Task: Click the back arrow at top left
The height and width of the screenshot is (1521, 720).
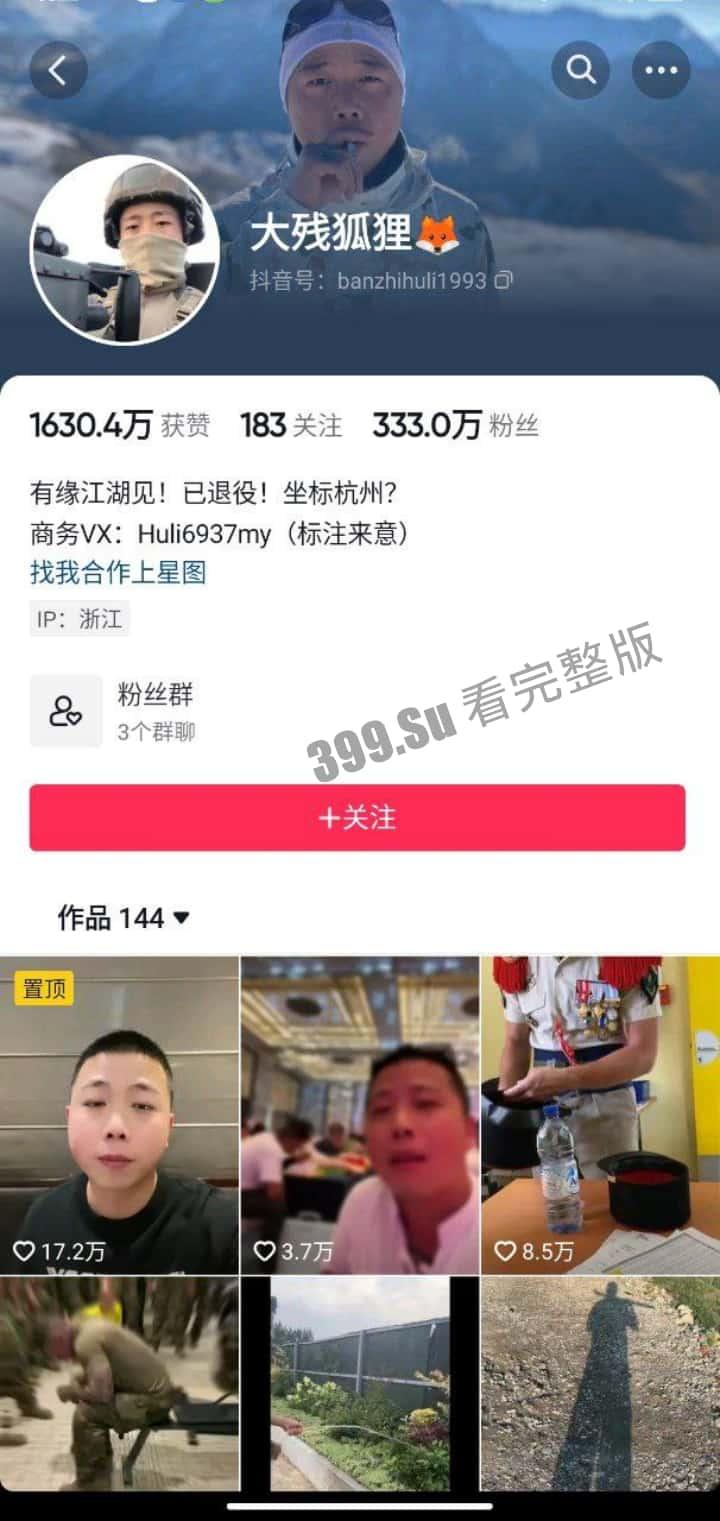Action: 58,71
